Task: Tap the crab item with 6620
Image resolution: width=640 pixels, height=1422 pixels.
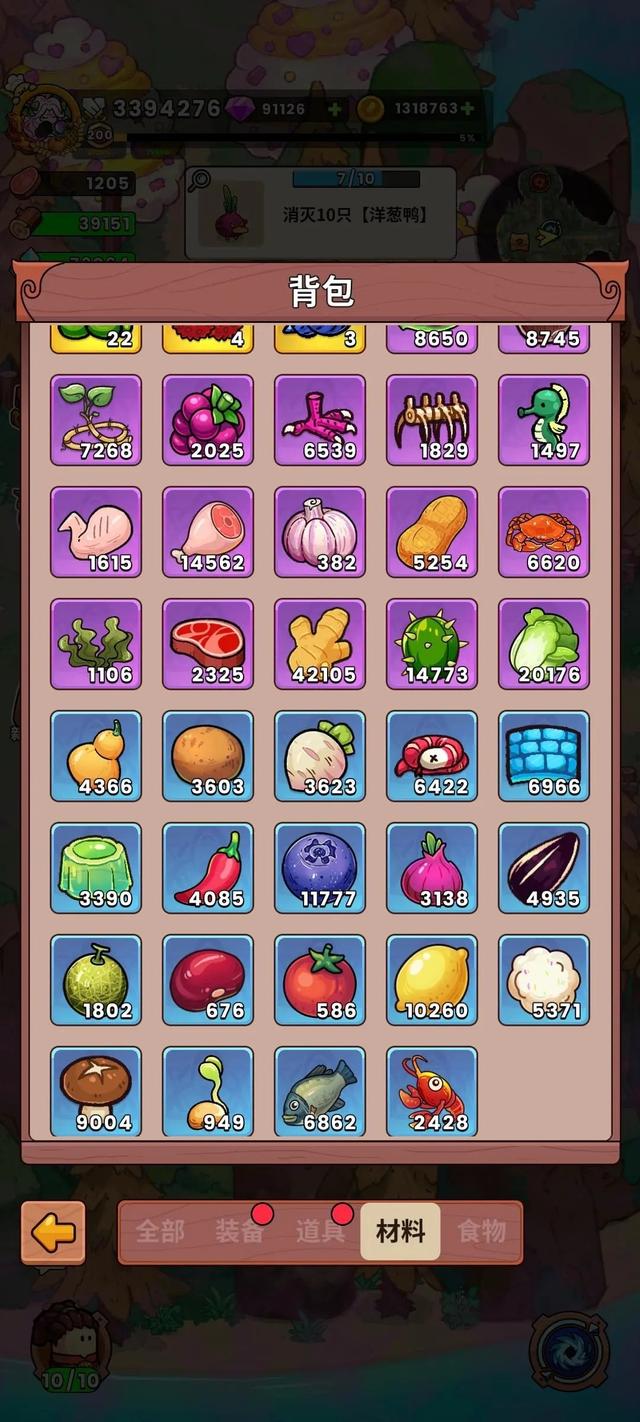Action: [544, 531]
